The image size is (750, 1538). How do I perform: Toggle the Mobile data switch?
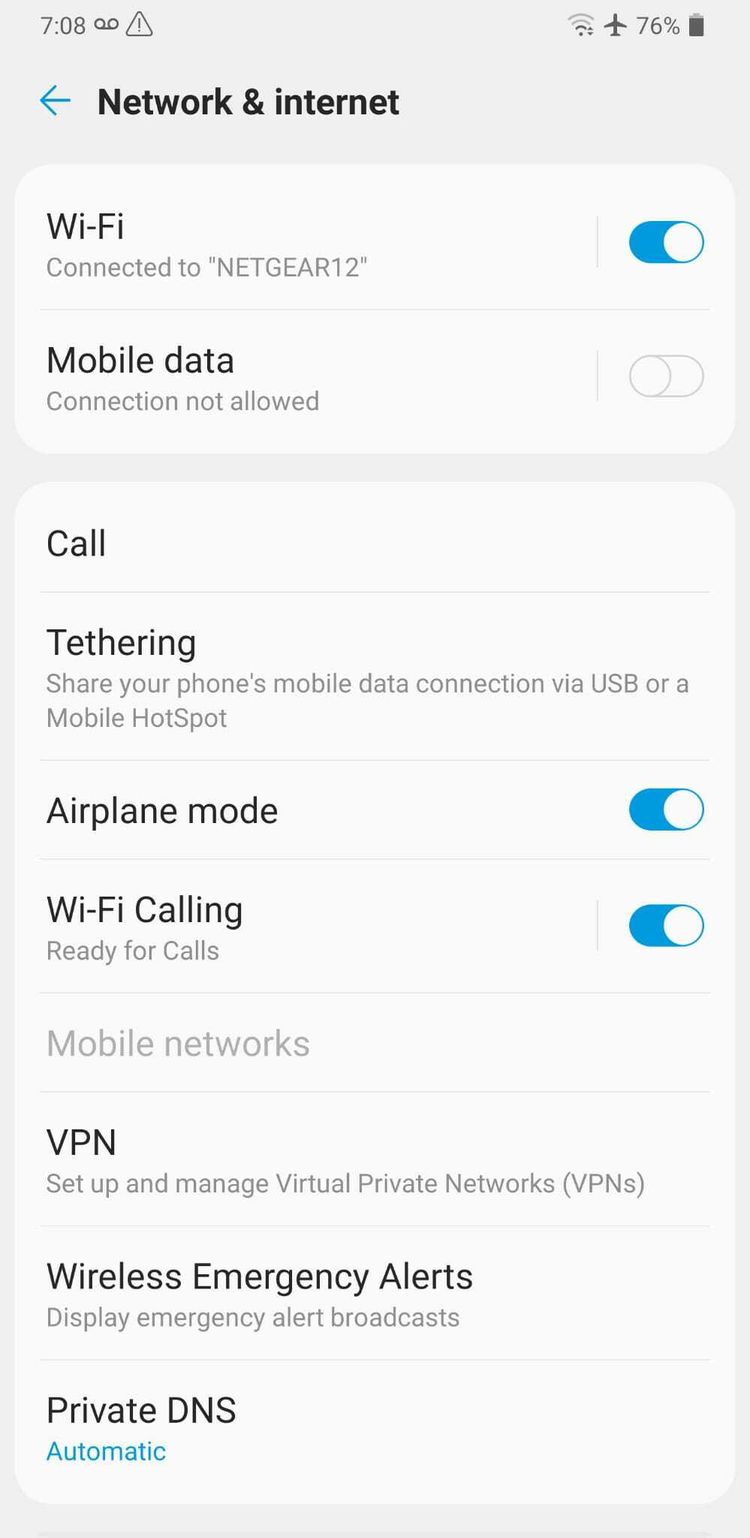click(x=666, y=377)
